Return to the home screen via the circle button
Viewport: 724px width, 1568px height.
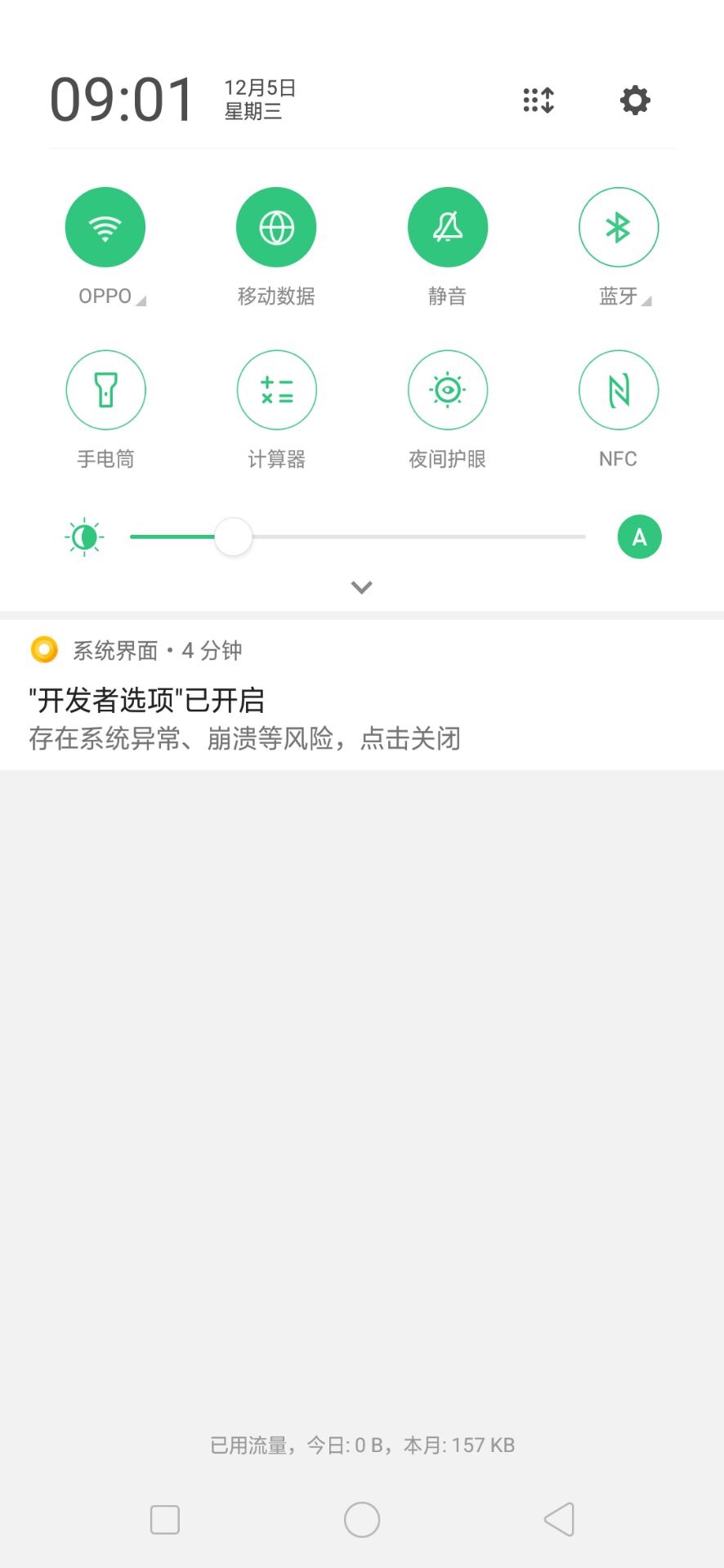tap(361, 1519)
